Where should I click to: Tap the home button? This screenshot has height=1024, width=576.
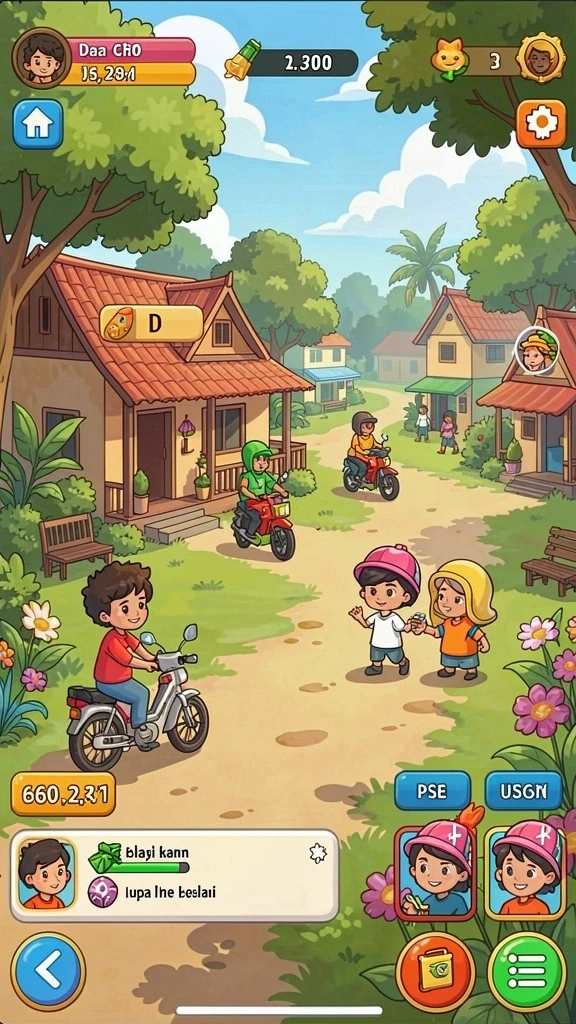tap(38, 124)
